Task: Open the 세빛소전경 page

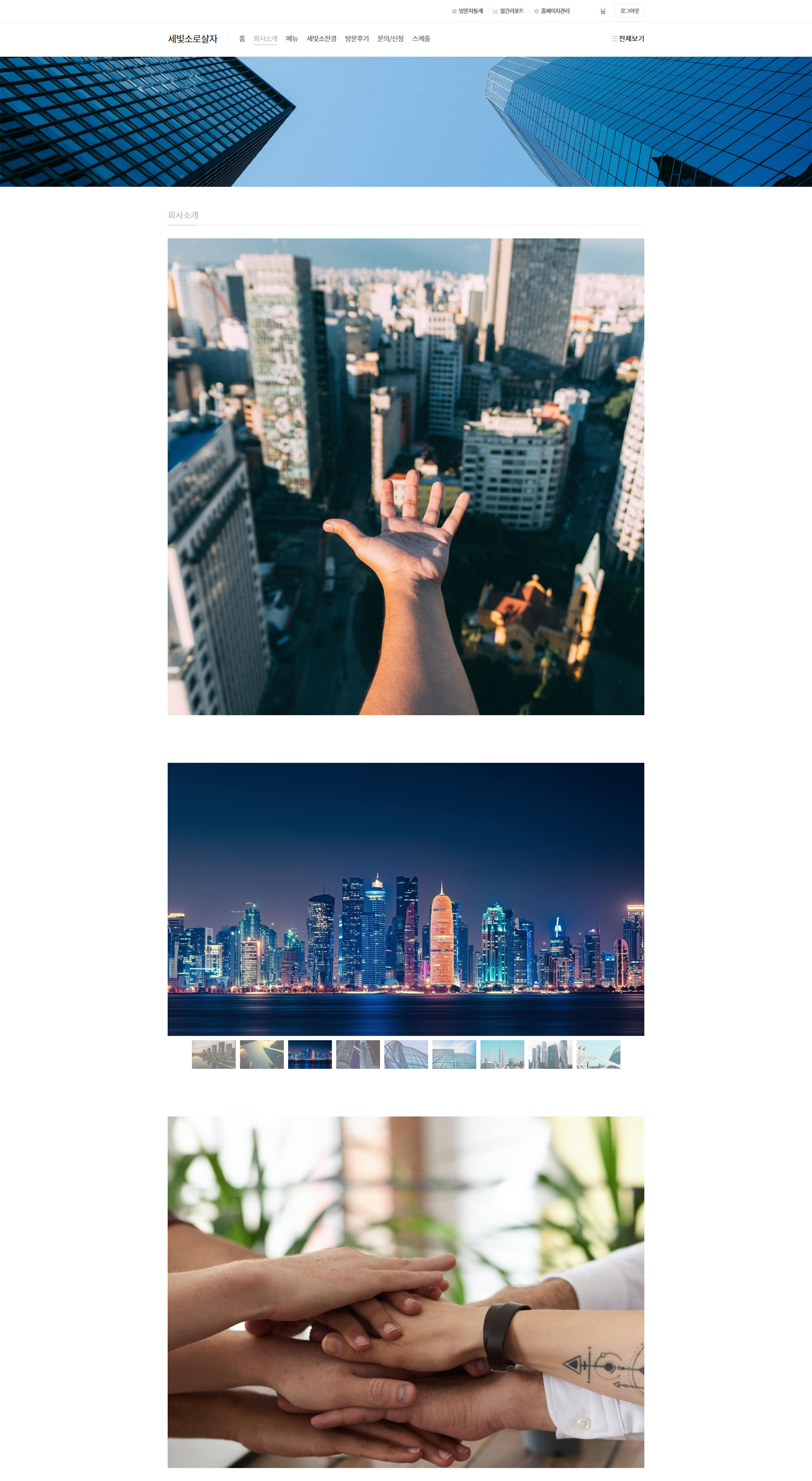Action: pyautogui.click(x=321, y=39)
